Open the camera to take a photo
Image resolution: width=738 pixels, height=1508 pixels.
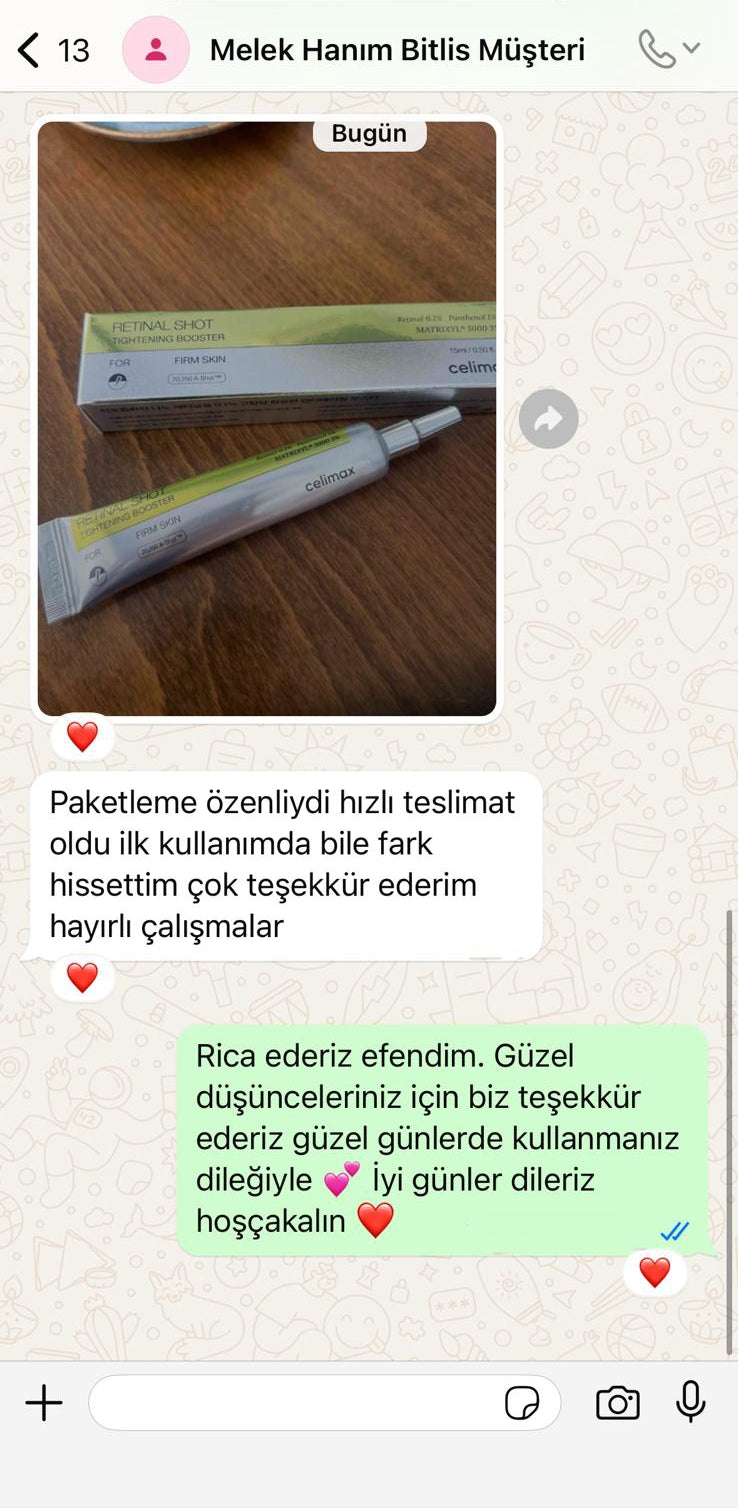click(617, 1403)
